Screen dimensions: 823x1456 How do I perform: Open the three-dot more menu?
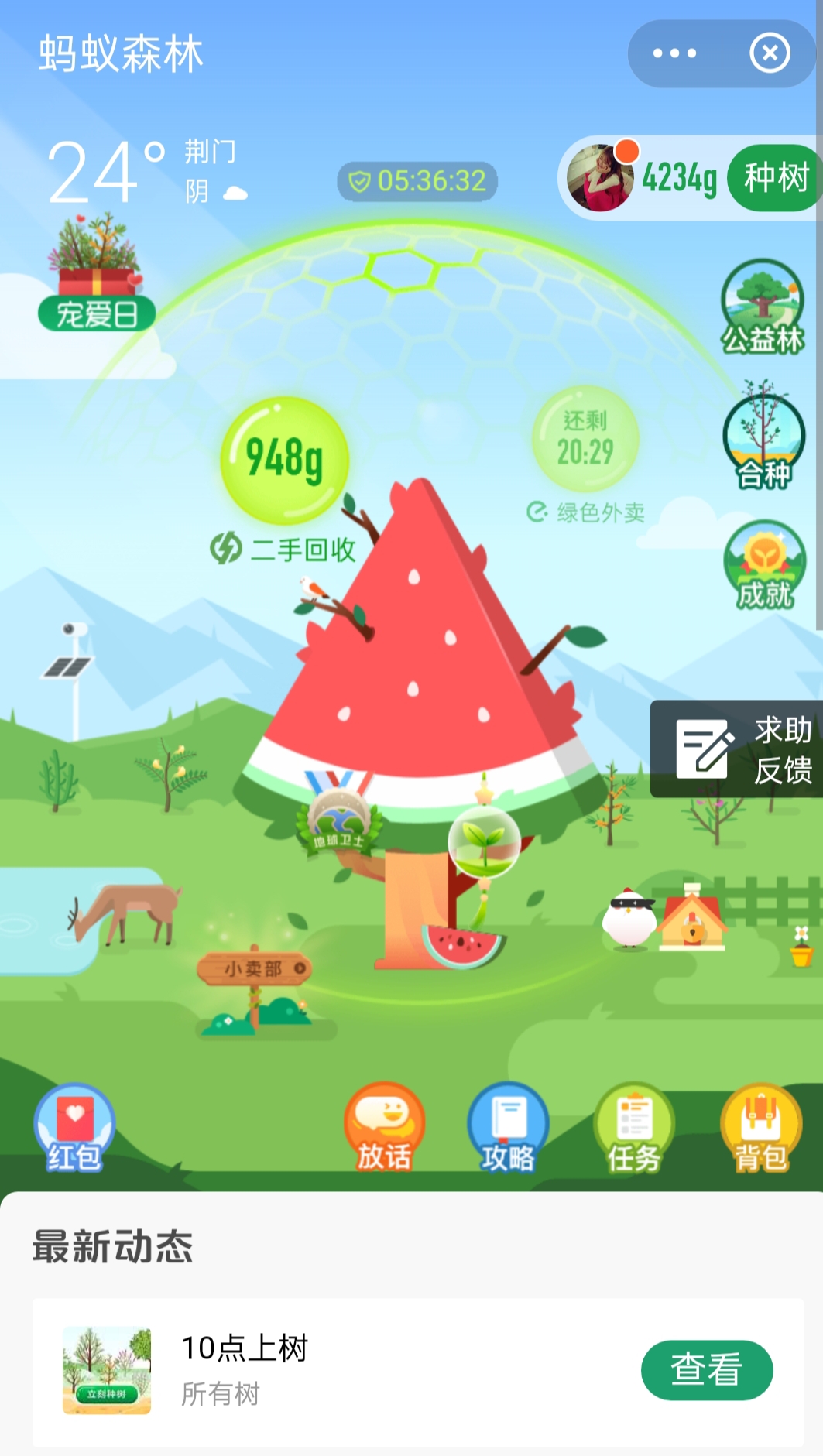point(674,53)
